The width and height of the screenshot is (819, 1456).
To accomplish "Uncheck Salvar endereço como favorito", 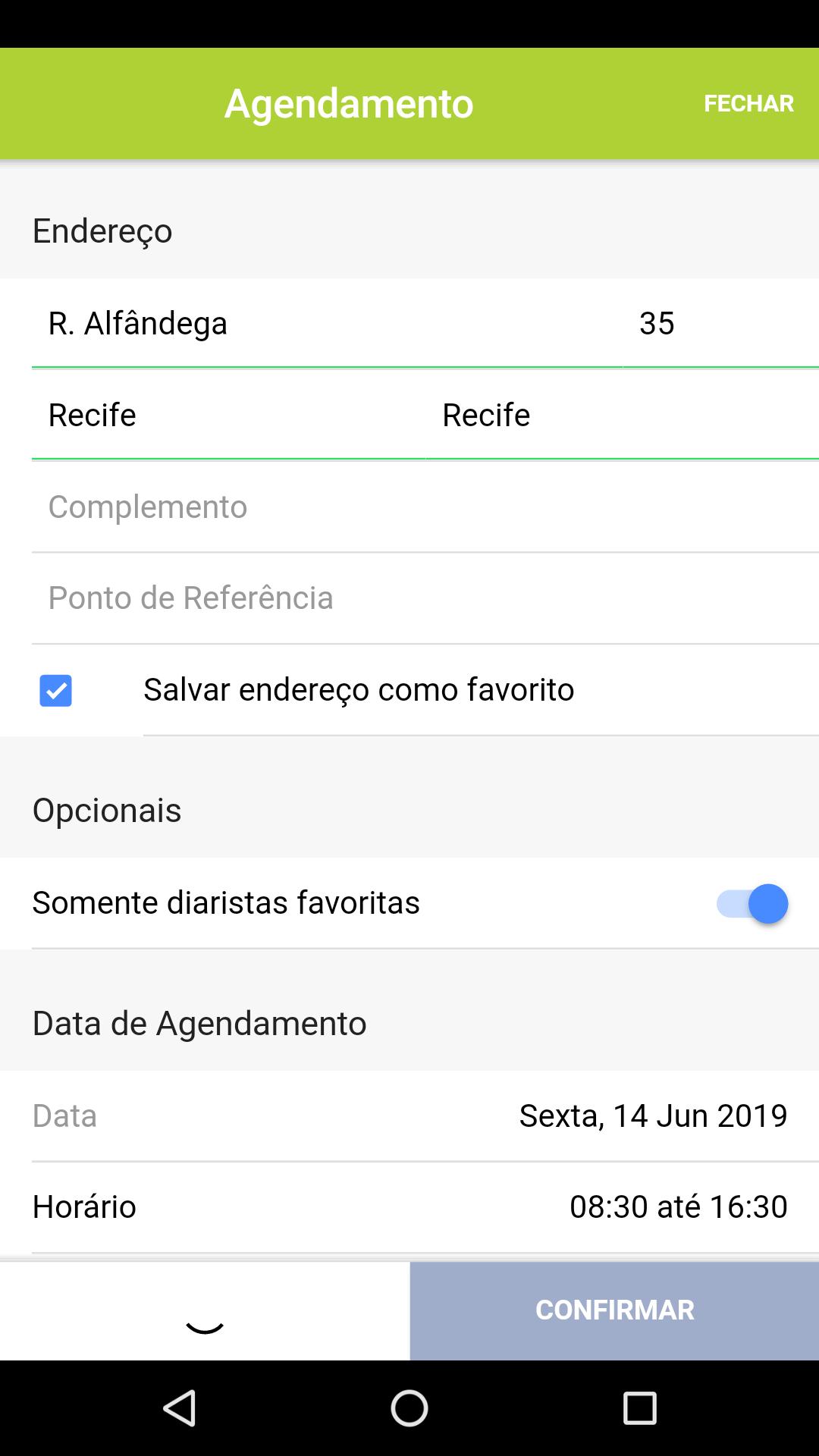I will [55, 691].
